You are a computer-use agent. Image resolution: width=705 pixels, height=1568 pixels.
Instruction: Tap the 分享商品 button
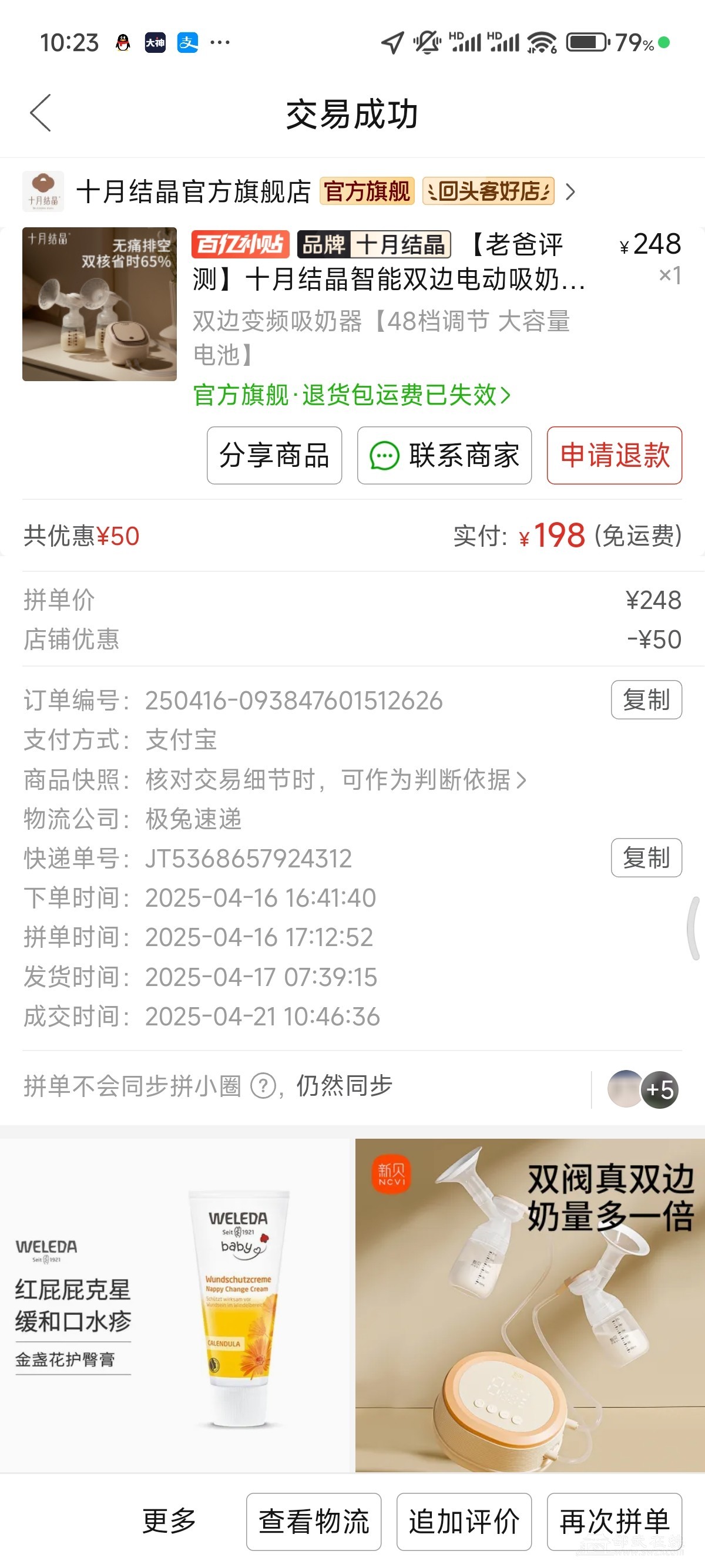click(274, 455)
